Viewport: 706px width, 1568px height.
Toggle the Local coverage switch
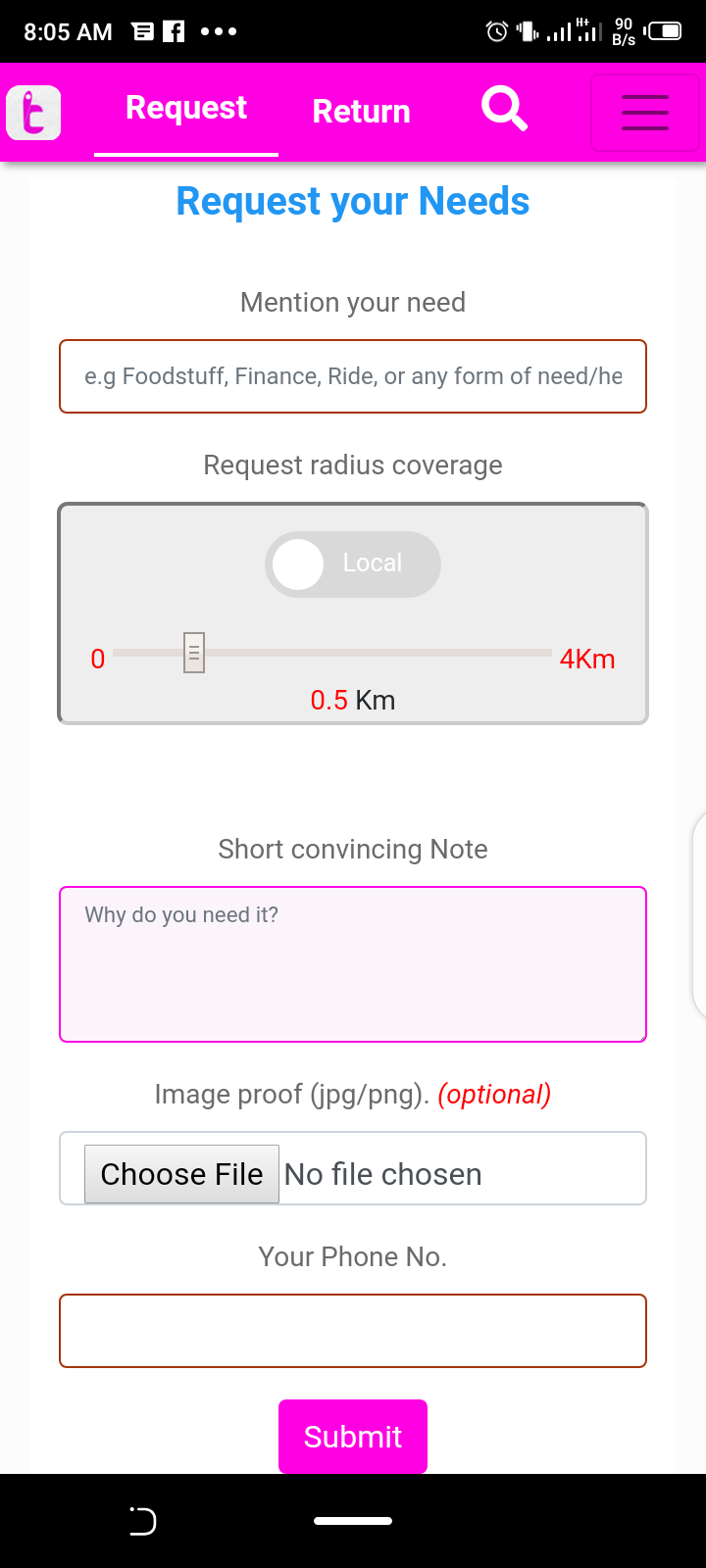[353, 564]
